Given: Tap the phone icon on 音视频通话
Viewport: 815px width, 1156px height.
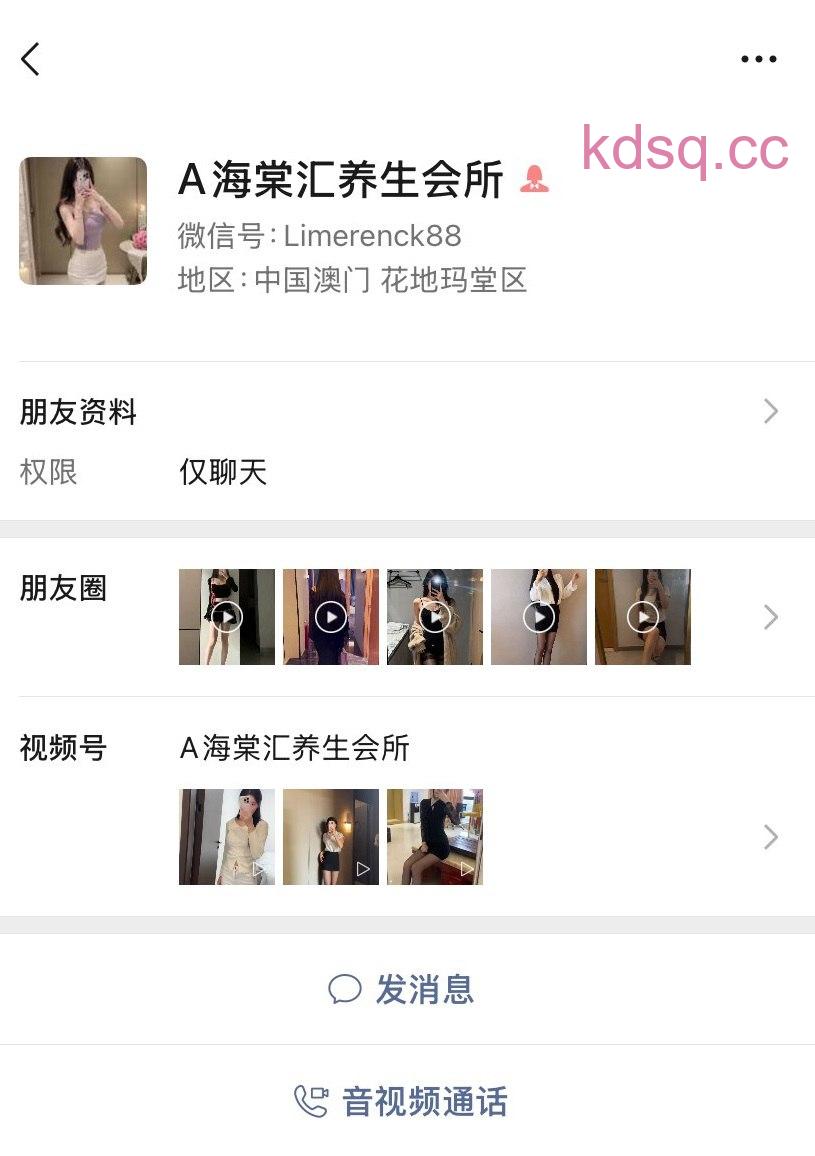Looking at the screenshot, I should [x=310, y=1102].
